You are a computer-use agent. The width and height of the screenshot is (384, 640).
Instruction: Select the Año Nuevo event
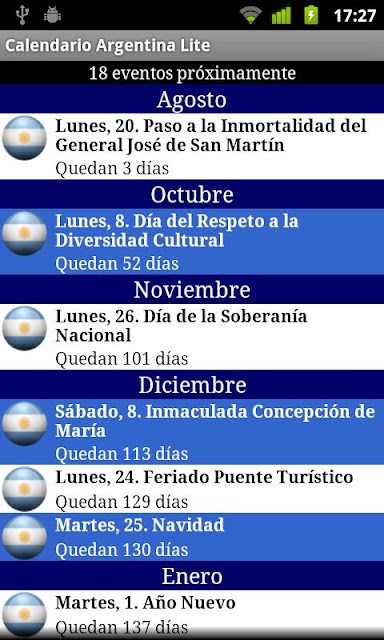pos(192,615)
